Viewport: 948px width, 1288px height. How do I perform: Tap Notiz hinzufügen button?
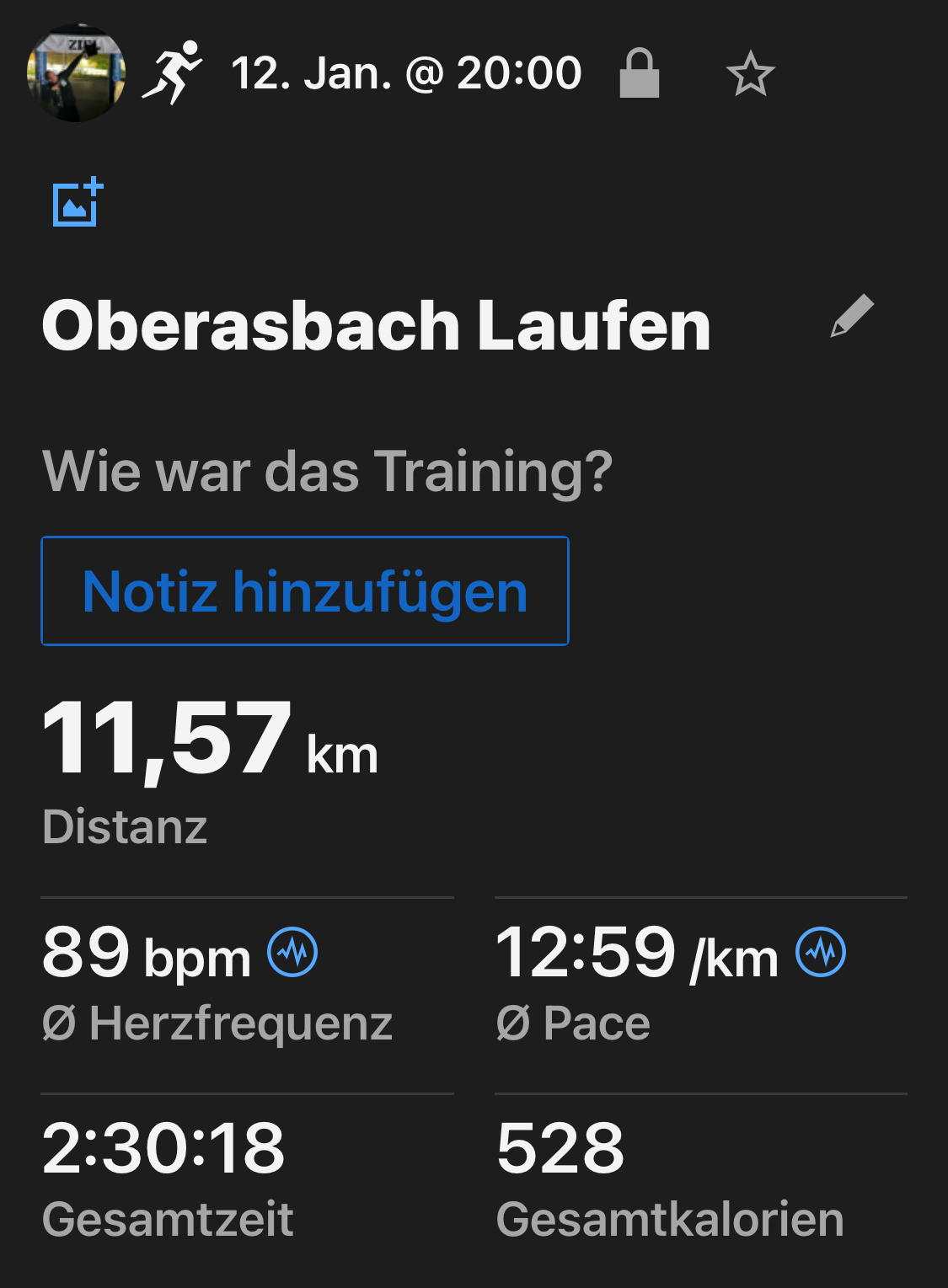click(305, 591)
